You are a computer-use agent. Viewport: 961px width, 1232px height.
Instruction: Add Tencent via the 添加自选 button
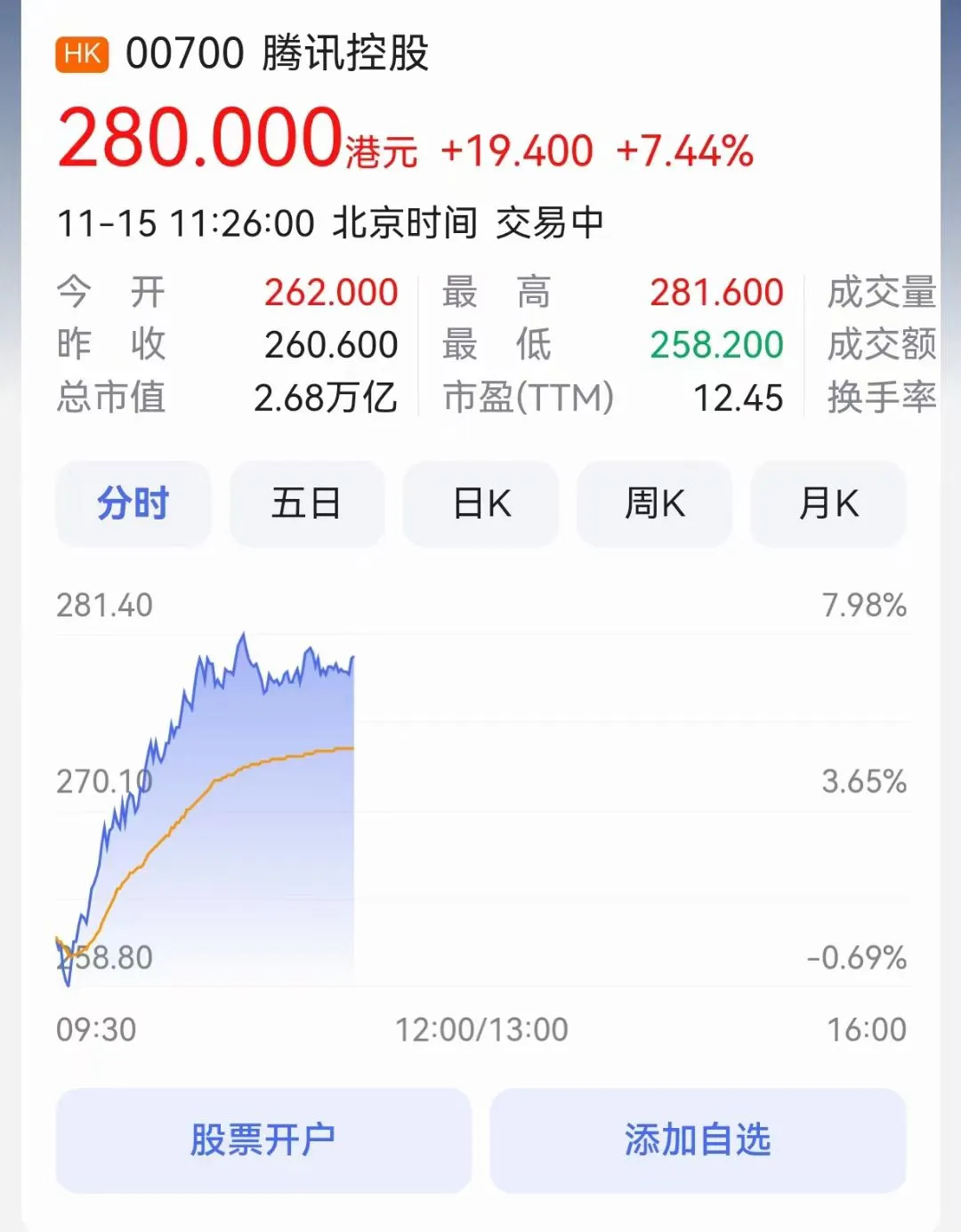(698, 1139)
